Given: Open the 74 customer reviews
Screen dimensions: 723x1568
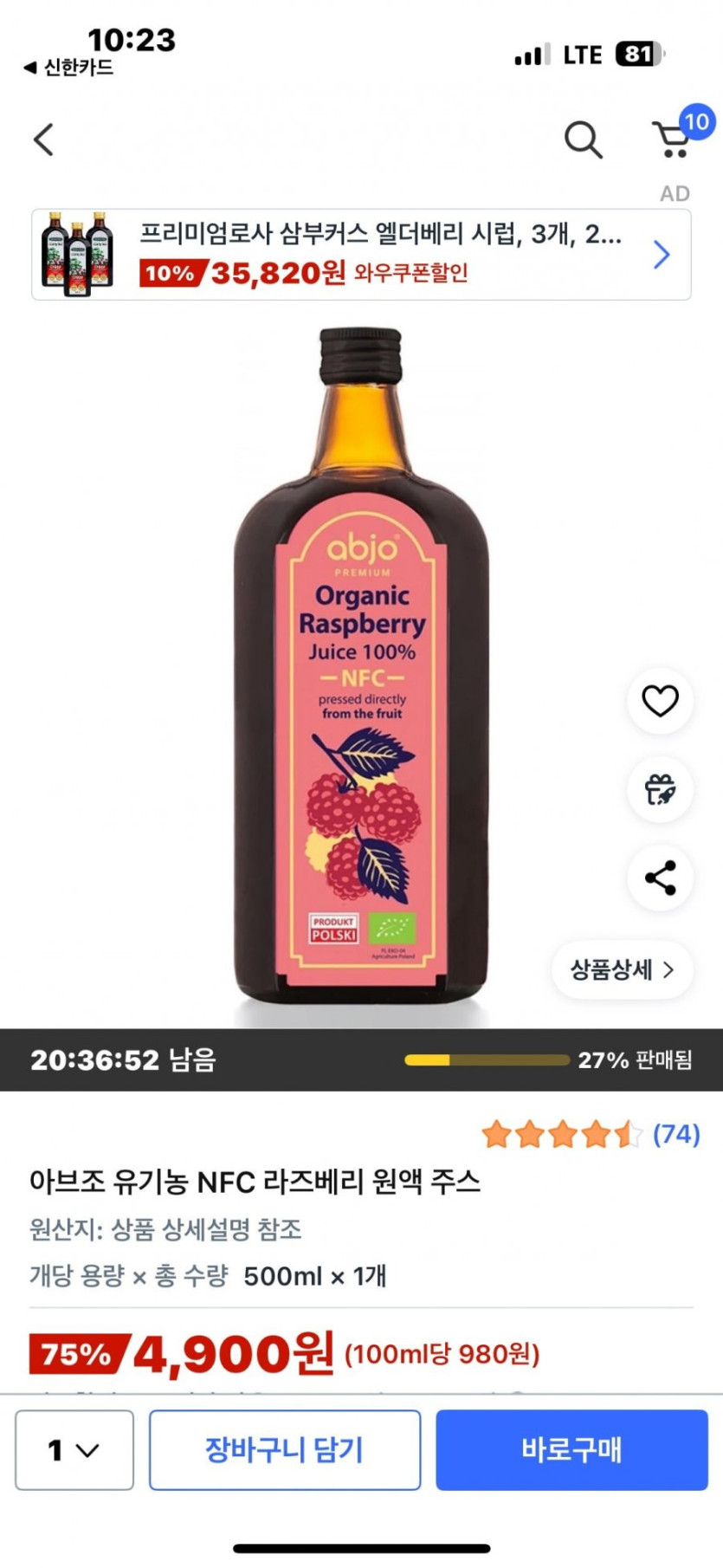Looking at the screenshot, I should coord(675,1133).
